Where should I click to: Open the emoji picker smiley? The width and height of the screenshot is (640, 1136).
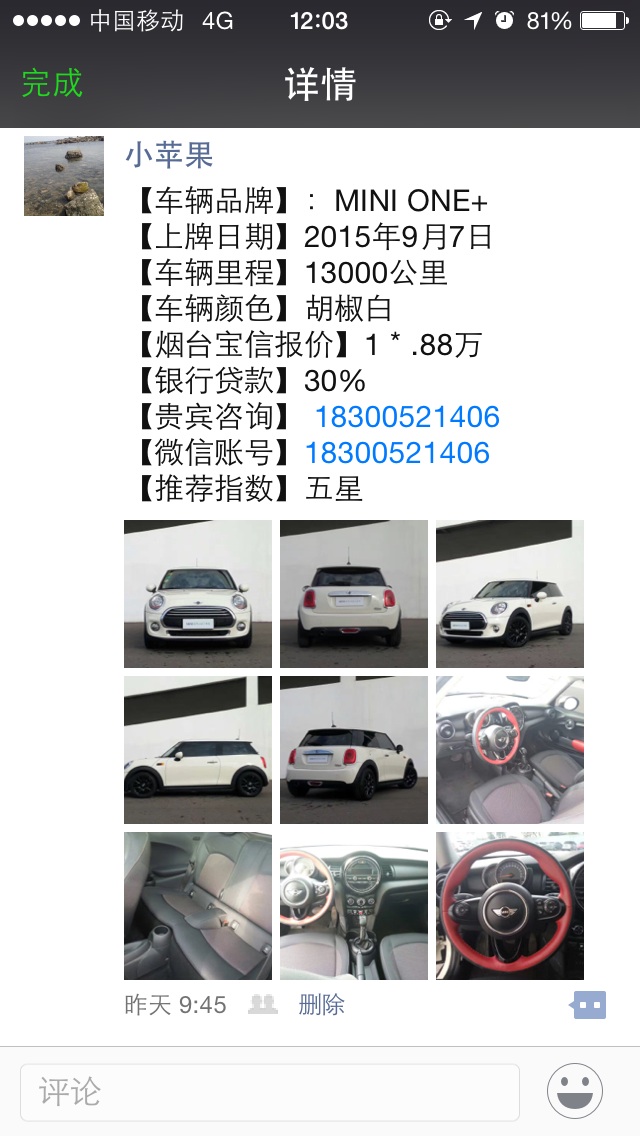[x=575, y=1091]
